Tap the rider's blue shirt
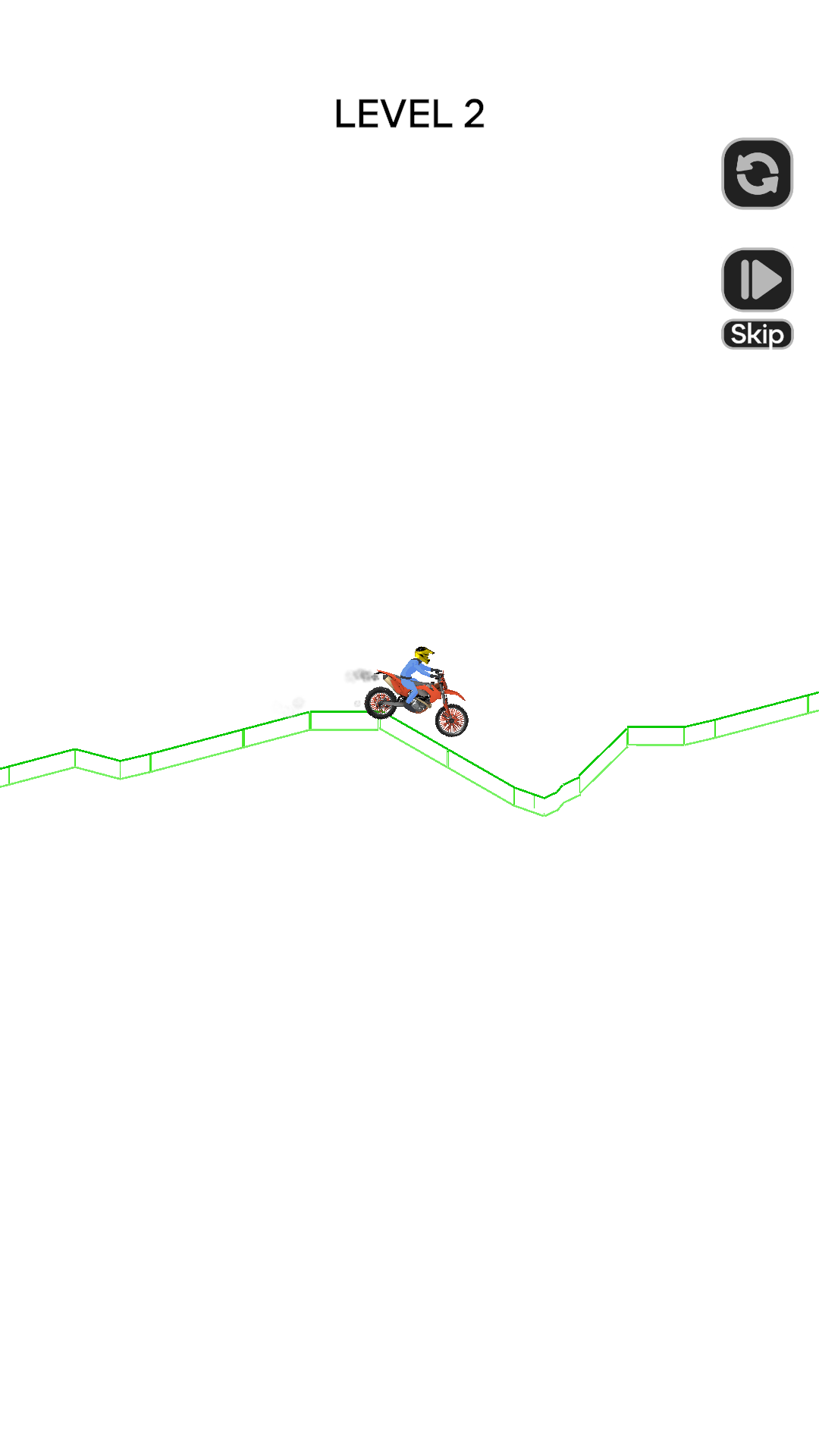Viewport: 819px width, 1456px height. (x=412, y=667)
